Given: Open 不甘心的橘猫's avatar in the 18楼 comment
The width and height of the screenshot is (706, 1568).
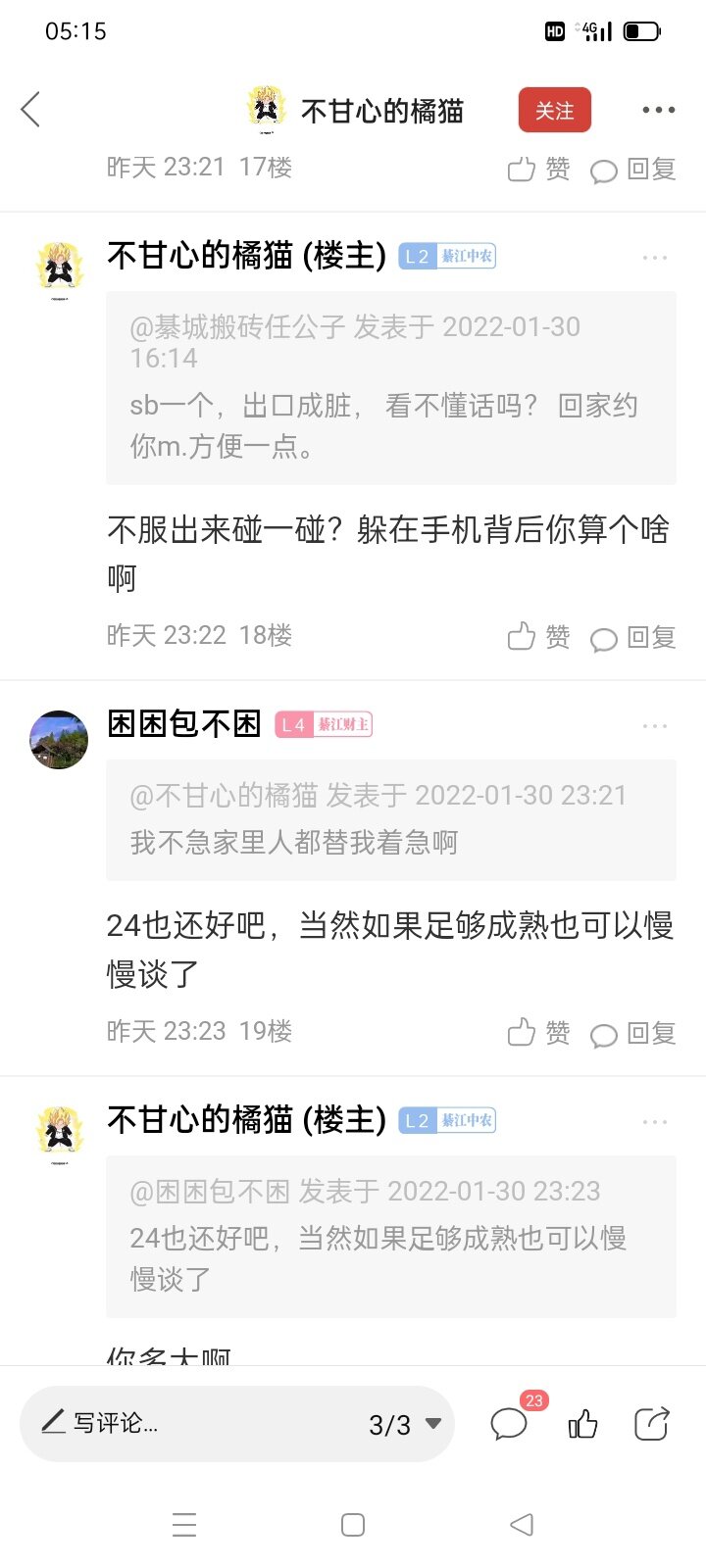Looking at the screenshot, I should coord(60,269).
